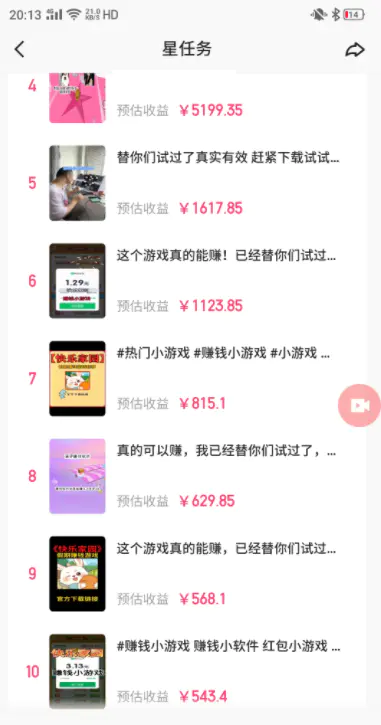Share the 星任务 page
This screenshot has width=381, height=725.
coord(355,49)
